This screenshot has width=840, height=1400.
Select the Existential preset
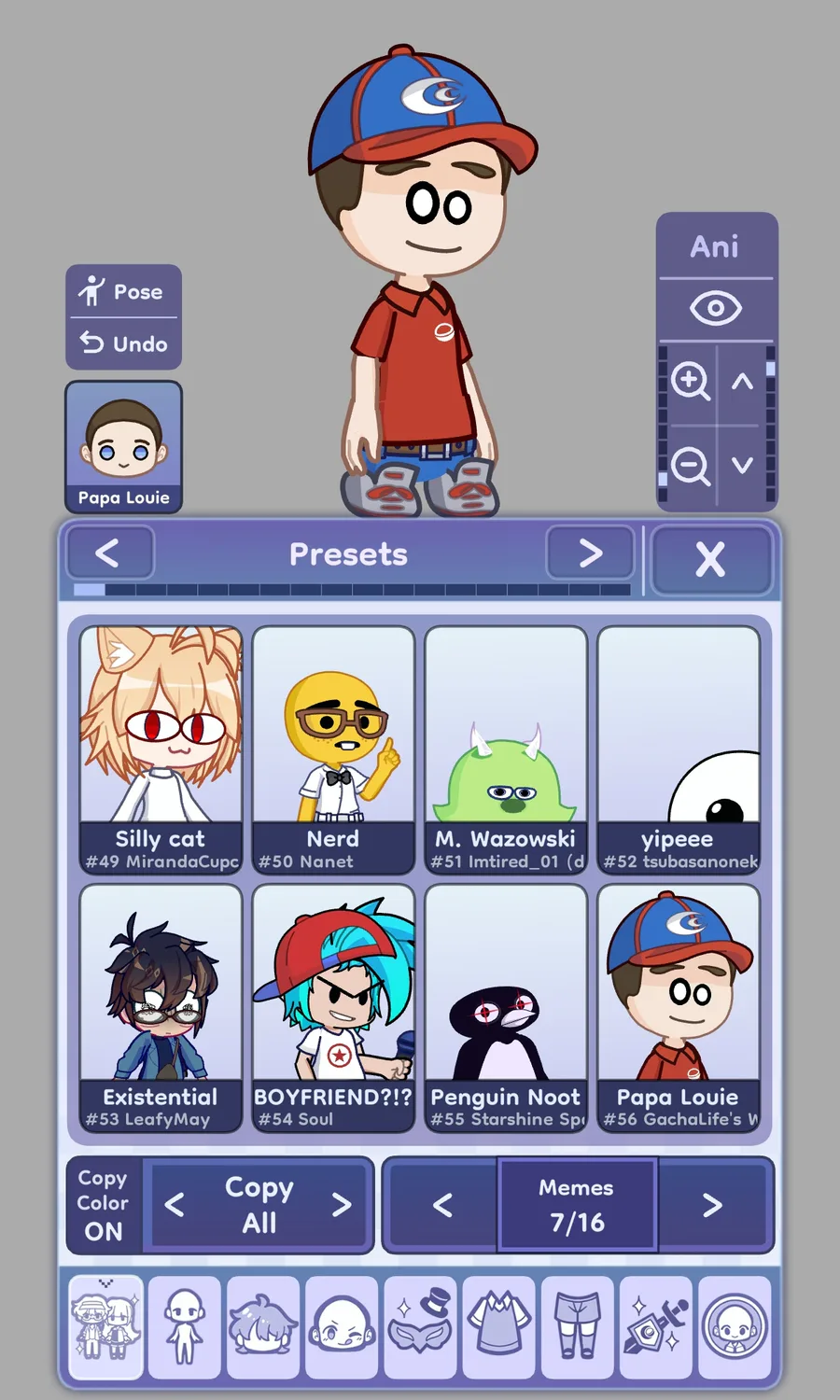point(161,1008)
